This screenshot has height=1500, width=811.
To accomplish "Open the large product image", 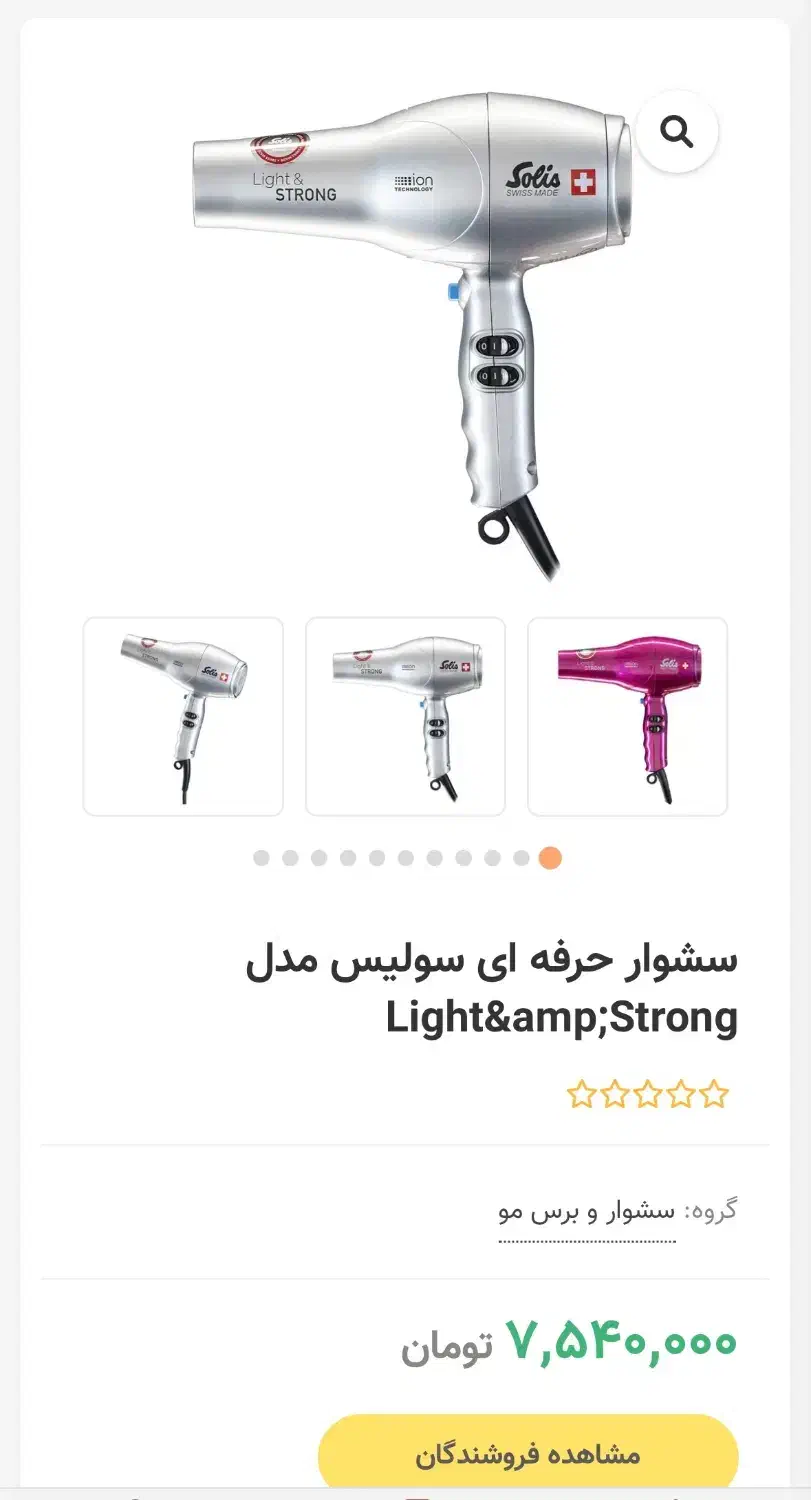I will (x=410, y=330).
